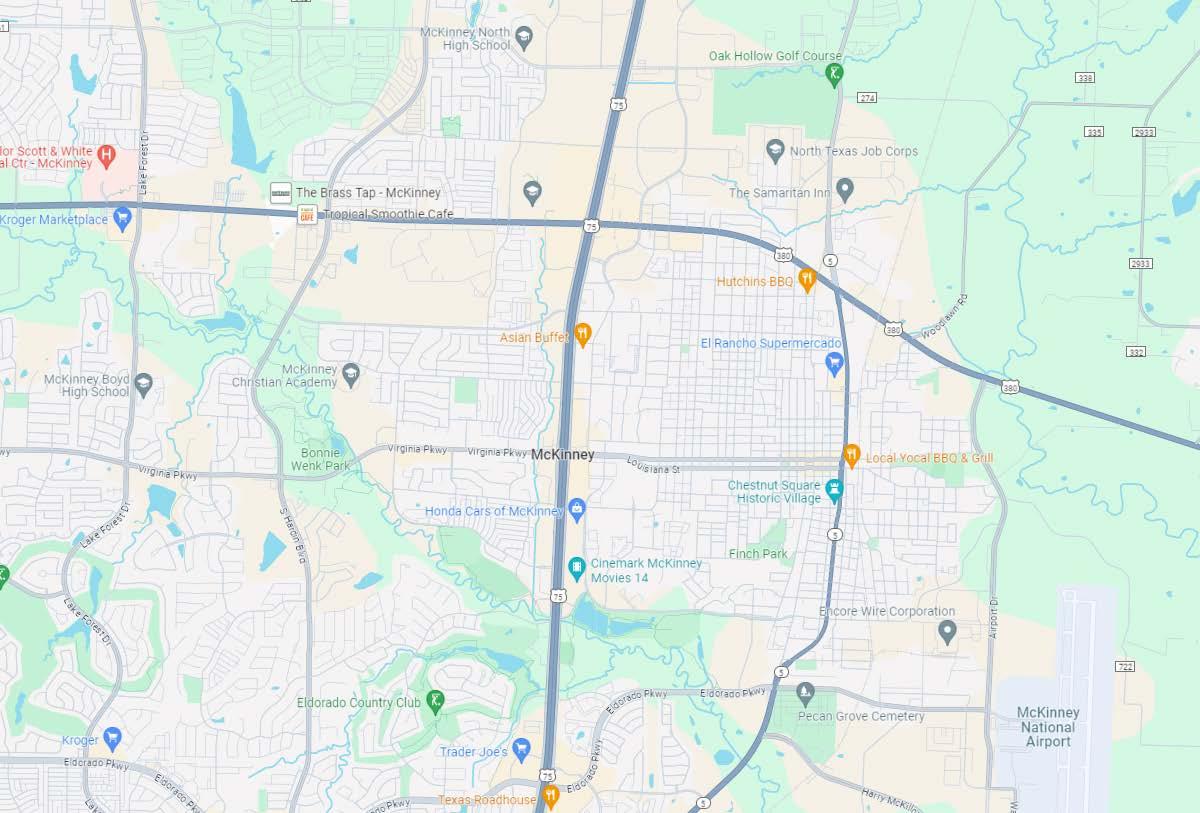Viewport: 1200px width, 813px height.
Task: Tap The Brass Tap - McKinney marker
Action: coord(281,192)
